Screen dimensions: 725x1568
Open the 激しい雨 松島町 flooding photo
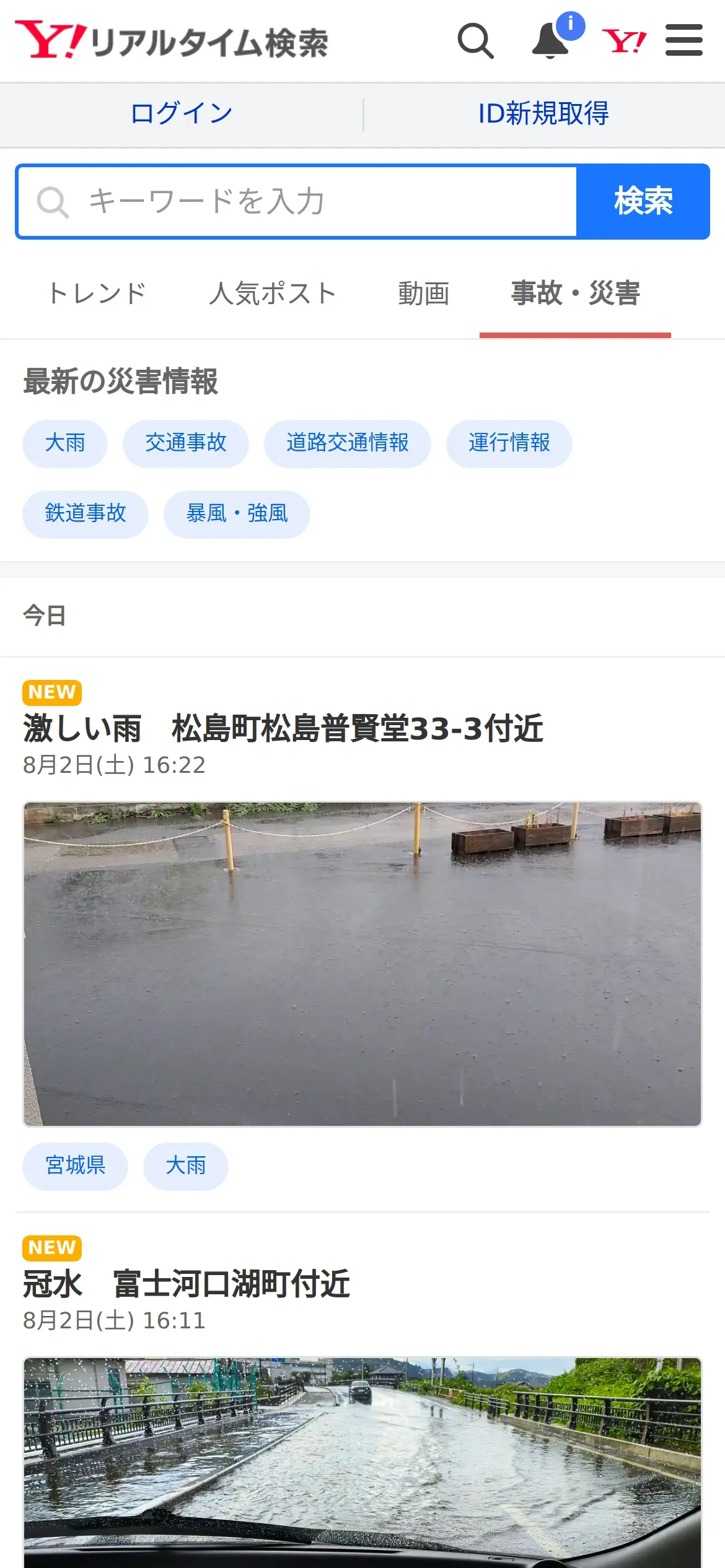point(362,964)
